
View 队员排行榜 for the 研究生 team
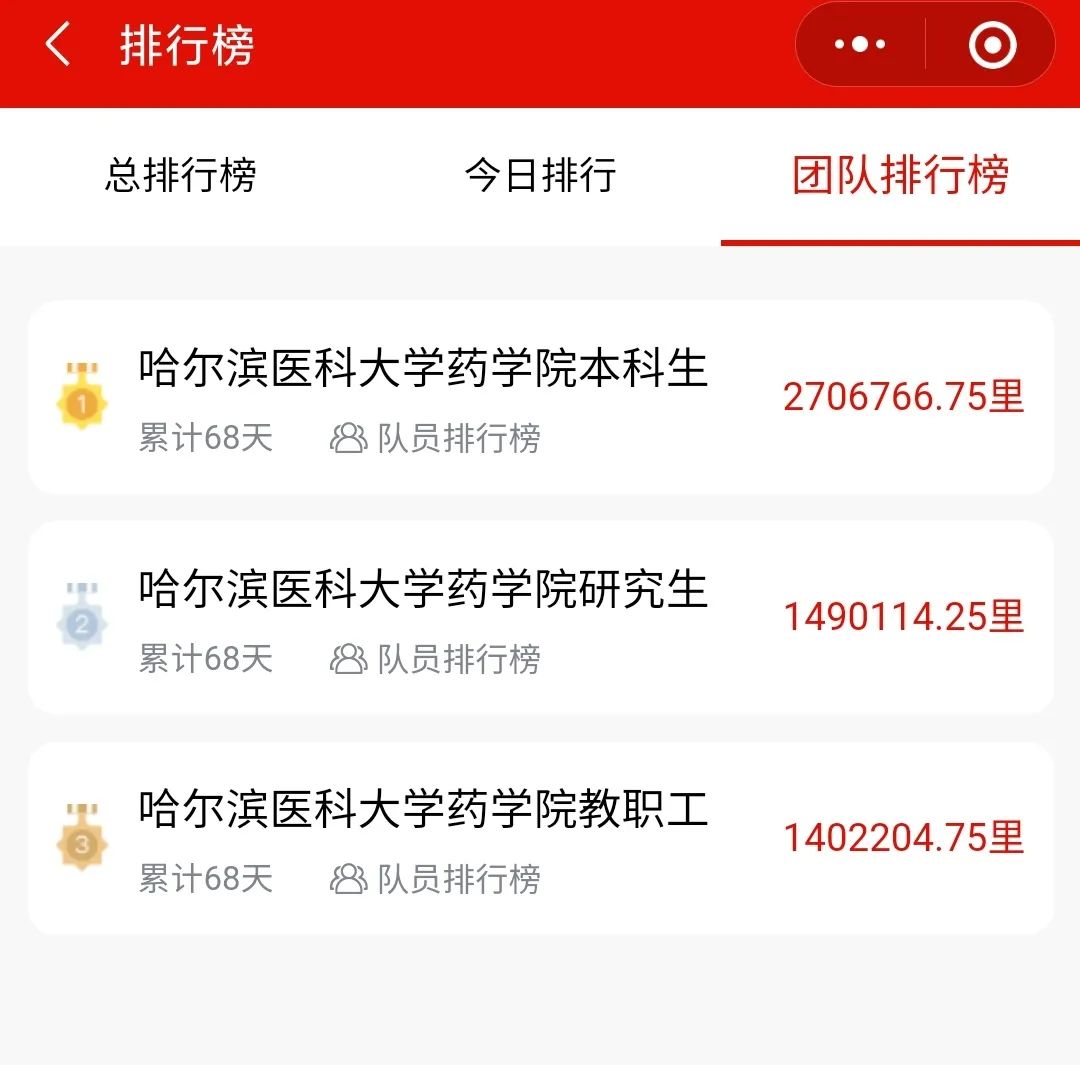click(436, 658)
